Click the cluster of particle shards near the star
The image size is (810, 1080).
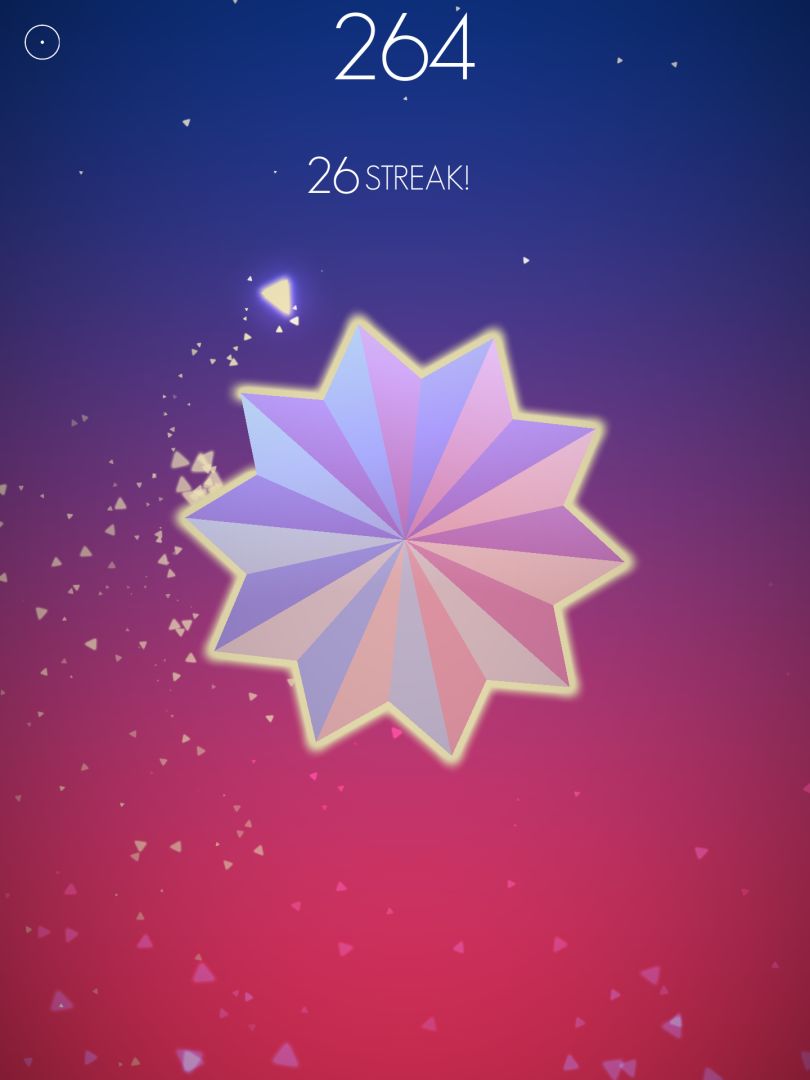coord(196,470)
